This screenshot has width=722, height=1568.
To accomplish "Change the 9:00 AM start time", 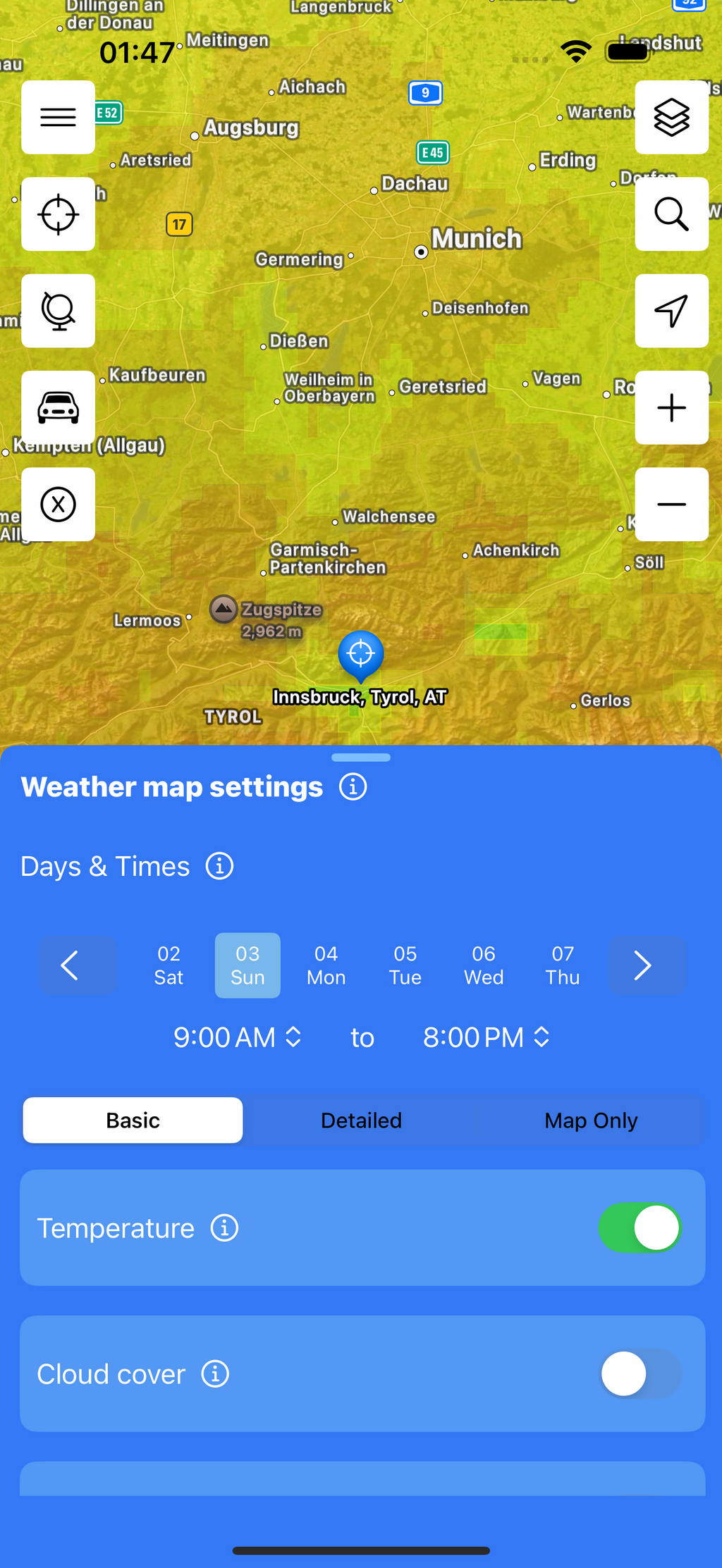I will coord(237,1037).
